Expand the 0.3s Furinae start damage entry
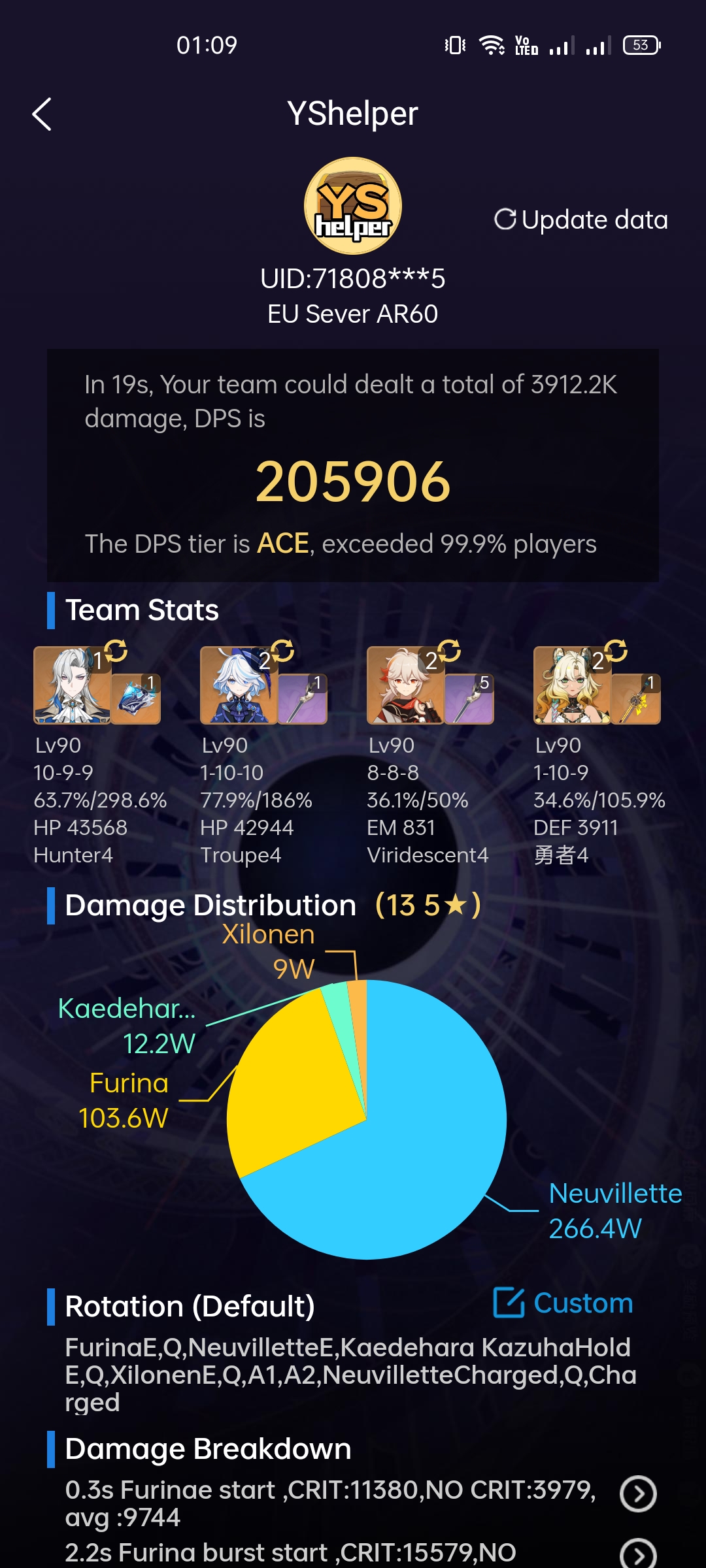 pos(638,1494)
